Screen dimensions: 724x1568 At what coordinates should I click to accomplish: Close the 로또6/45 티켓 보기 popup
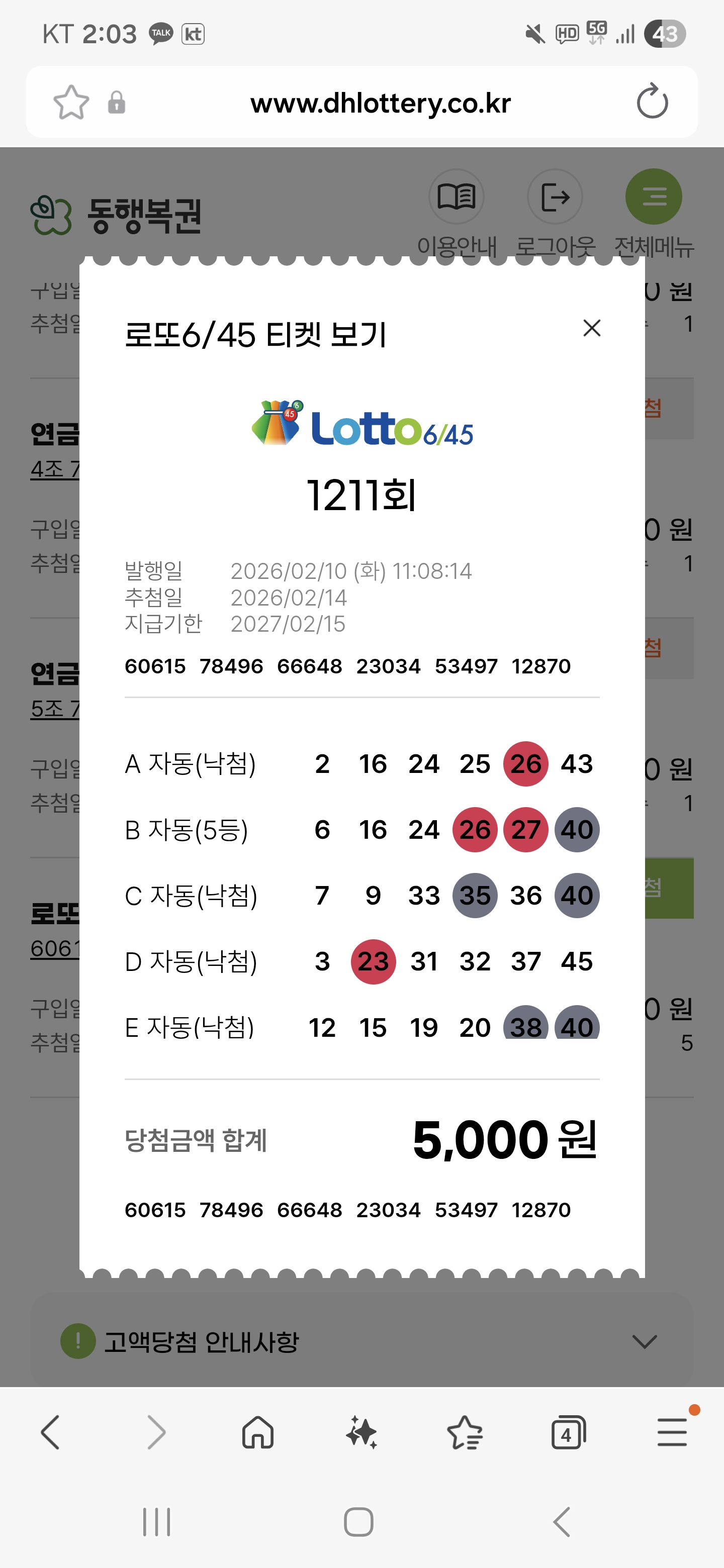click(591, 328)
